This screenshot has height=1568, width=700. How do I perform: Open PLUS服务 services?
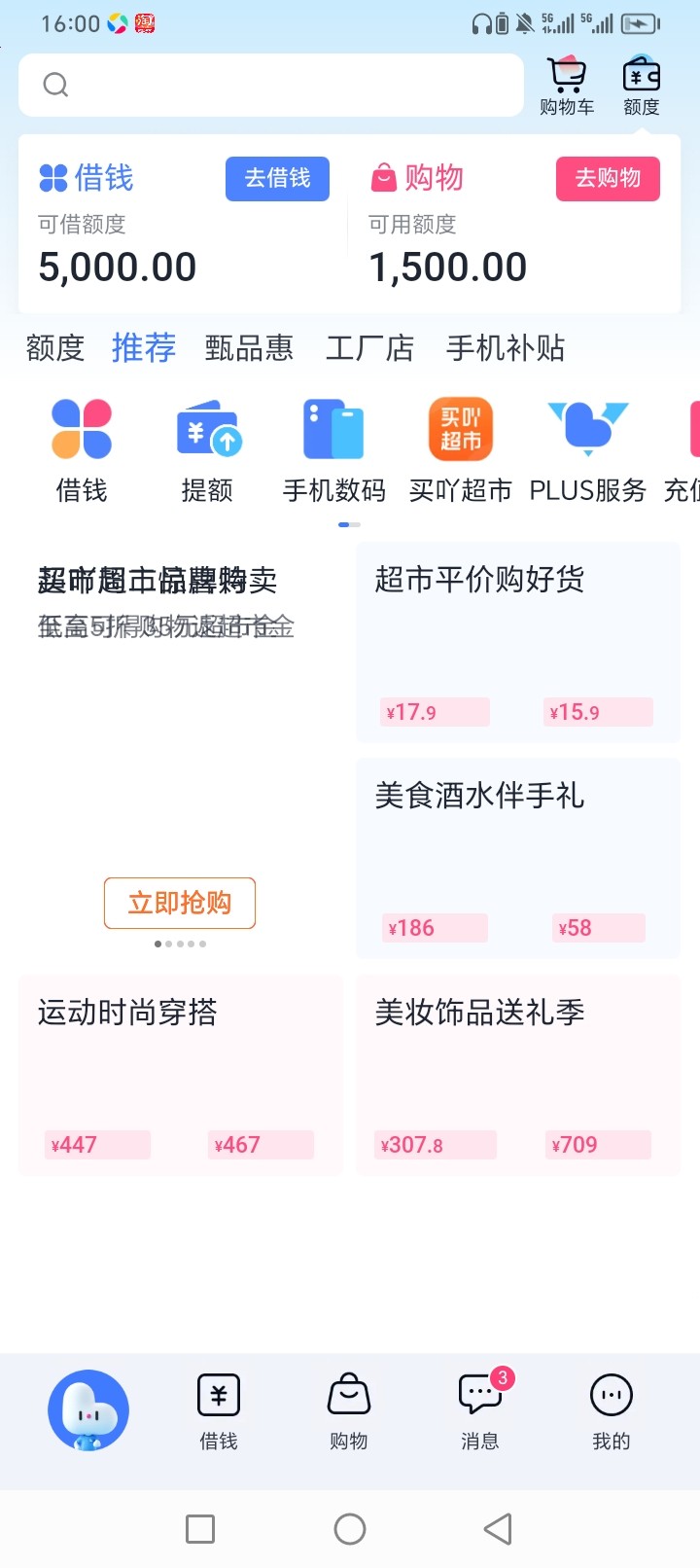(x=586, y=445)
